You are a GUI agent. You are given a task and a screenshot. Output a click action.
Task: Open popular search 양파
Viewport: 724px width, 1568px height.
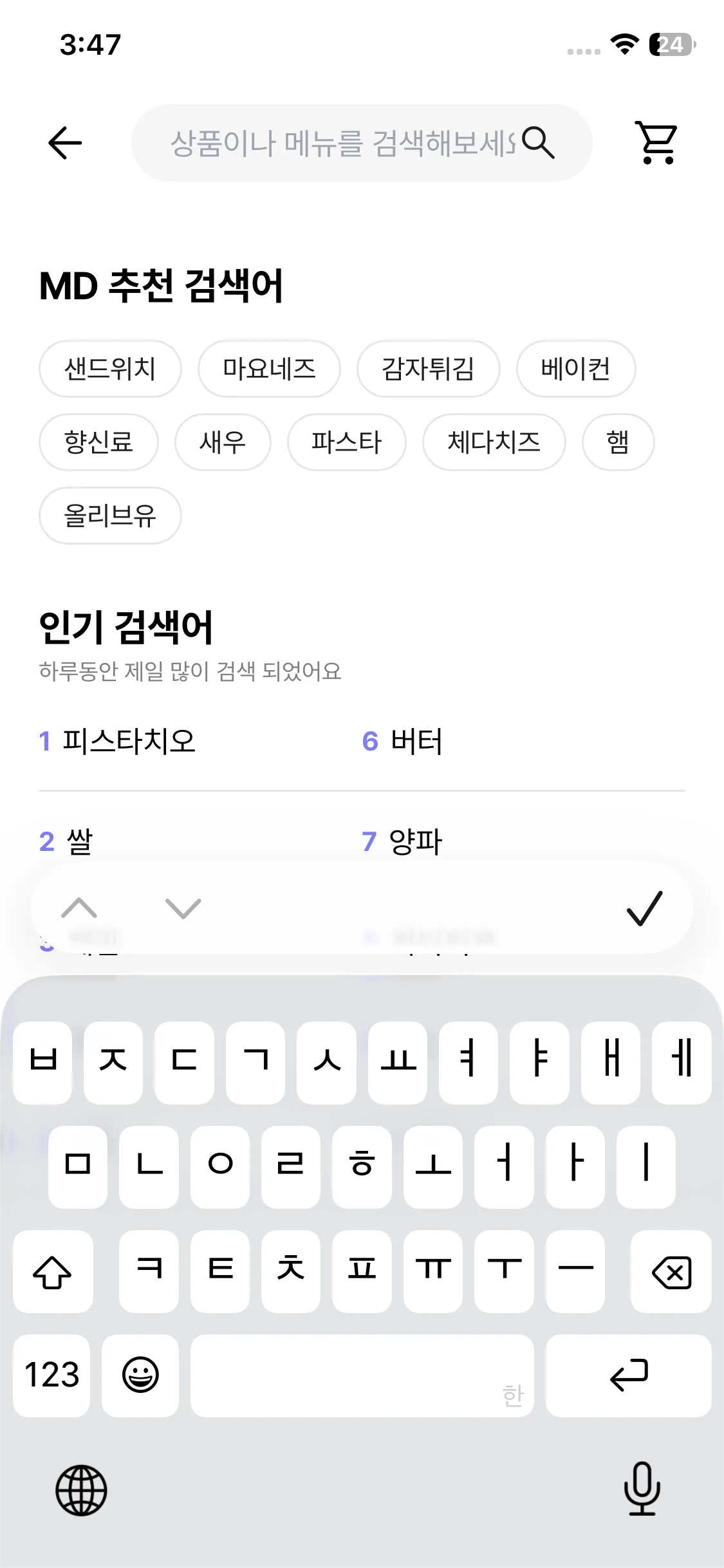coord(416,841)
